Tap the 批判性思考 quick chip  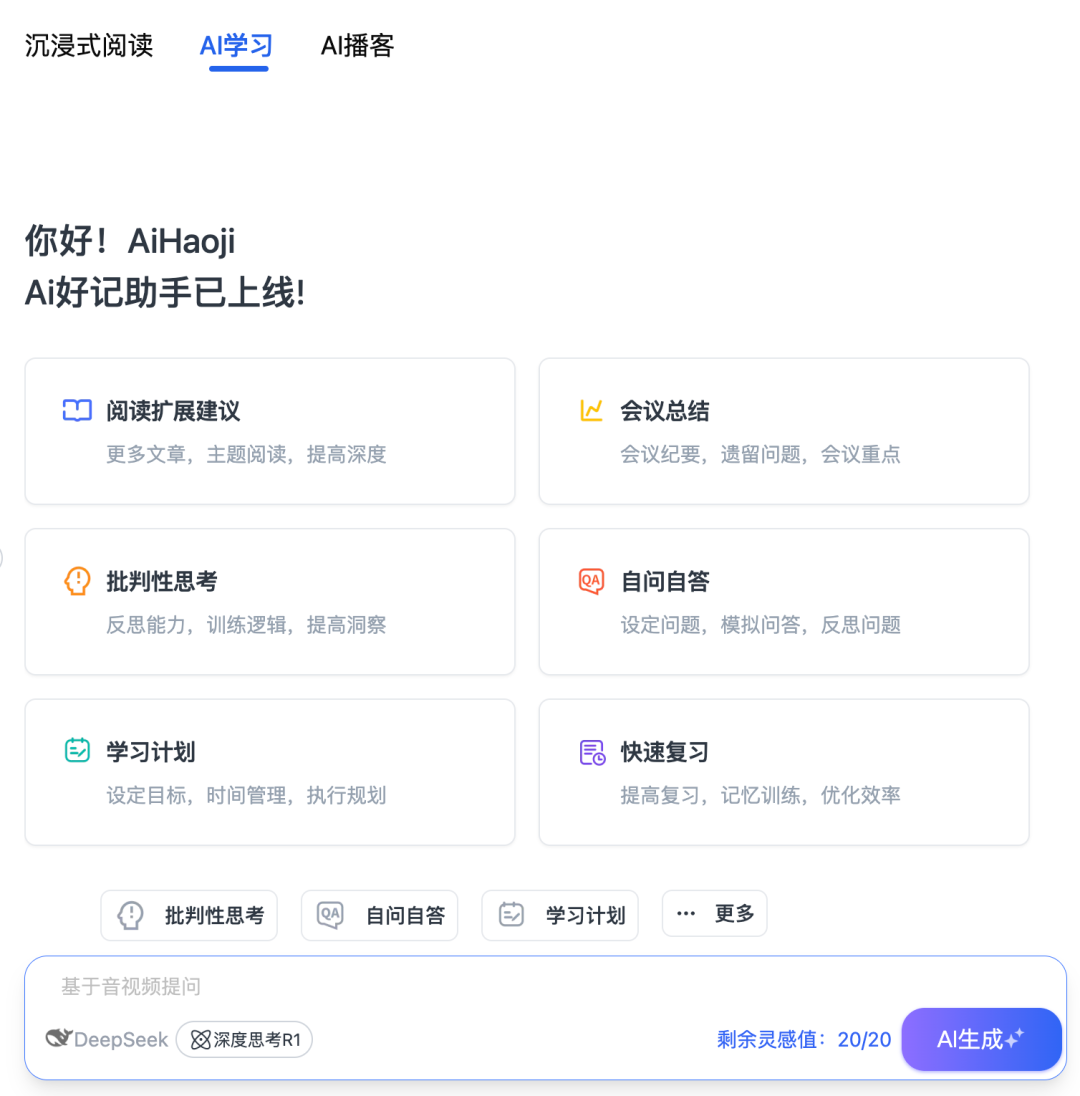point(189,915)
